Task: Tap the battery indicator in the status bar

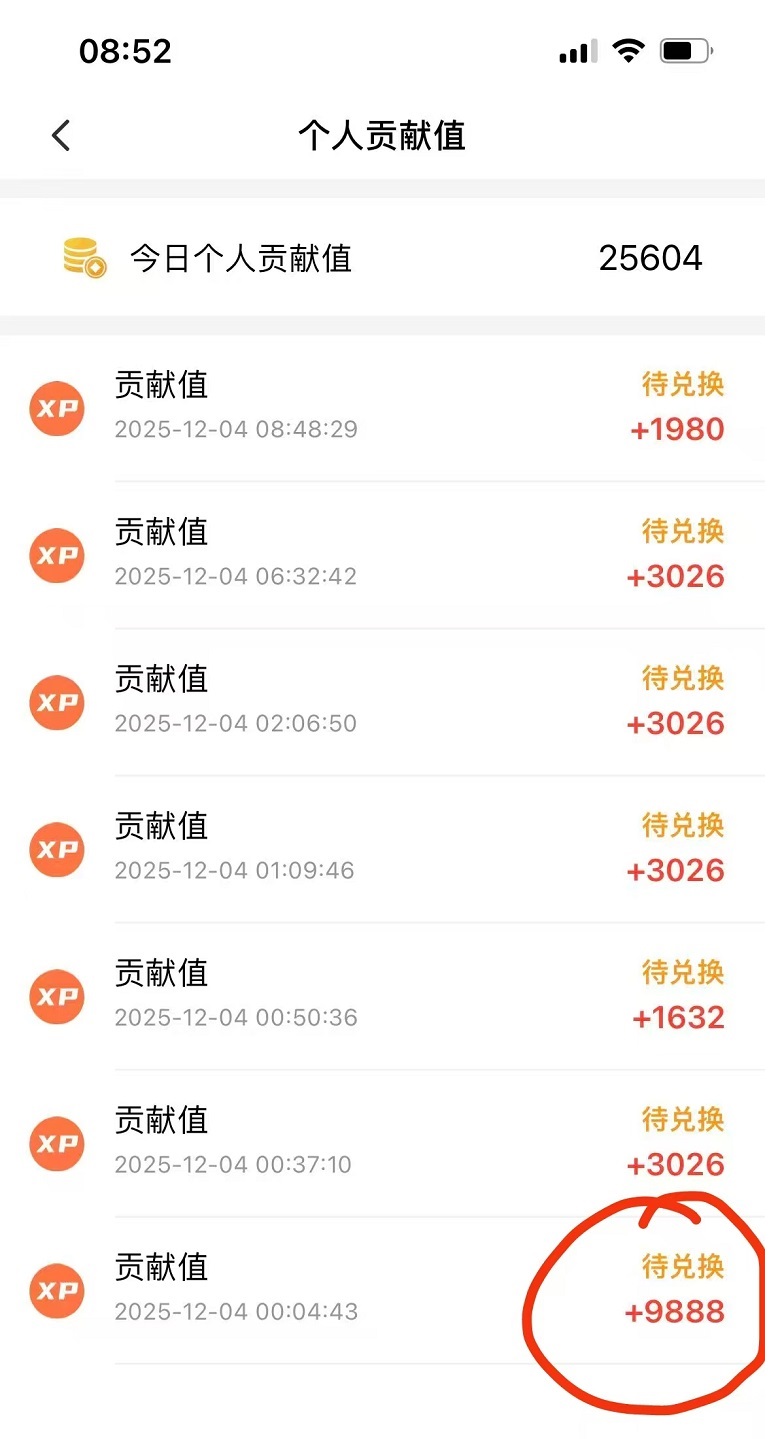Action: [x=685, y=50]
